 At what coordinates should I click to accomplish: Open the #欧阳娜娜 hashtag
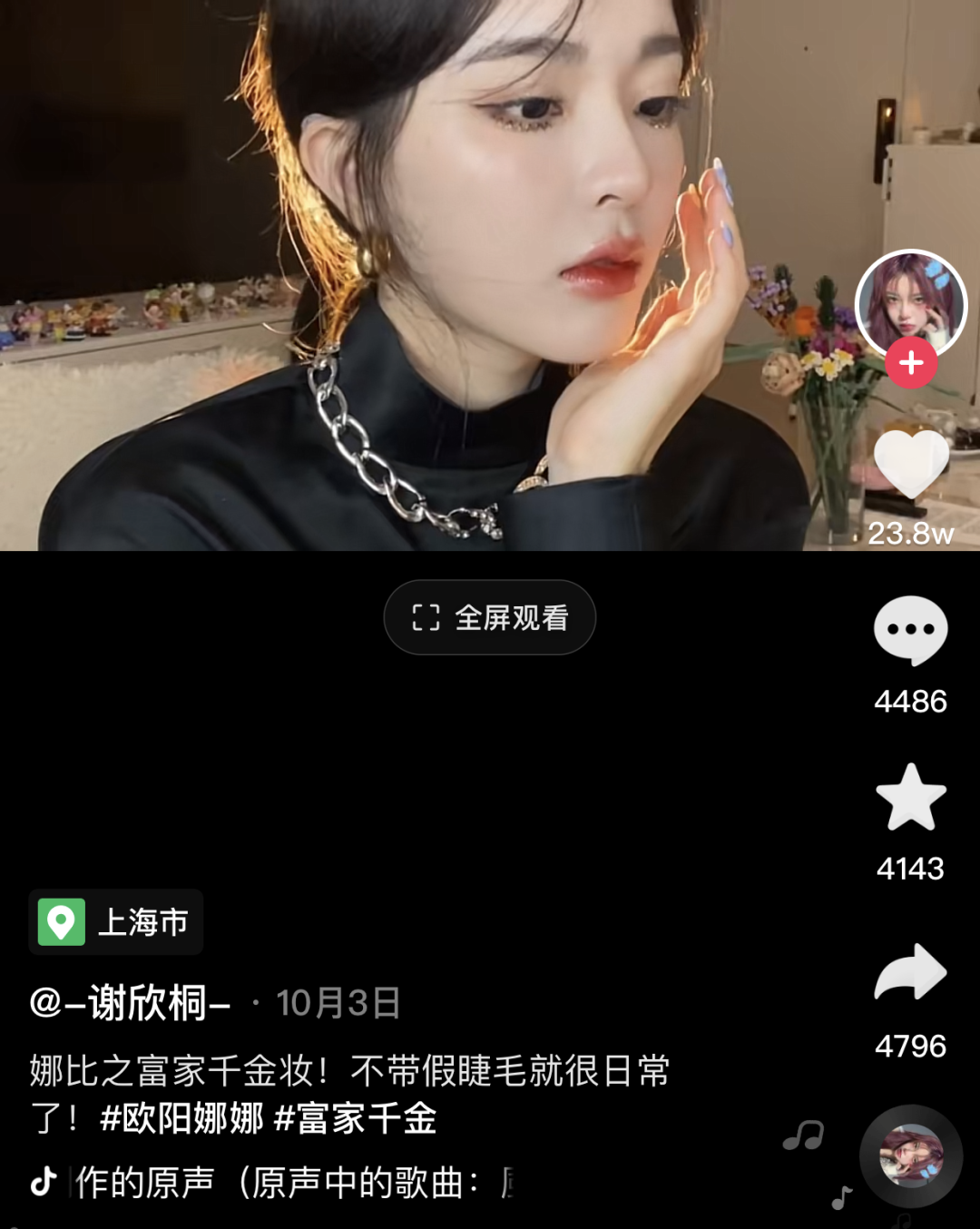(x=181, y=1118)
